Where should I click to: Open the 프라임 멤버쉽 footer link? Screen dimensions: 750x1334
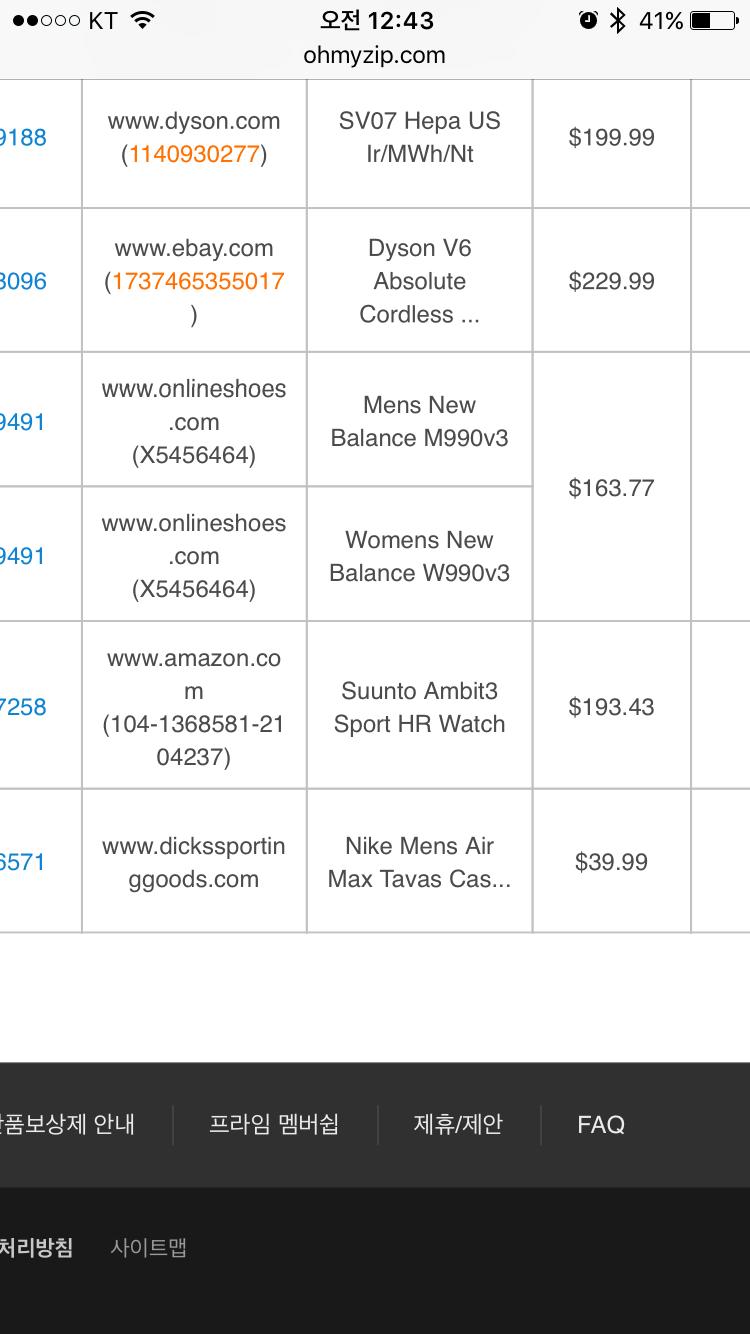coord(274,1124)
